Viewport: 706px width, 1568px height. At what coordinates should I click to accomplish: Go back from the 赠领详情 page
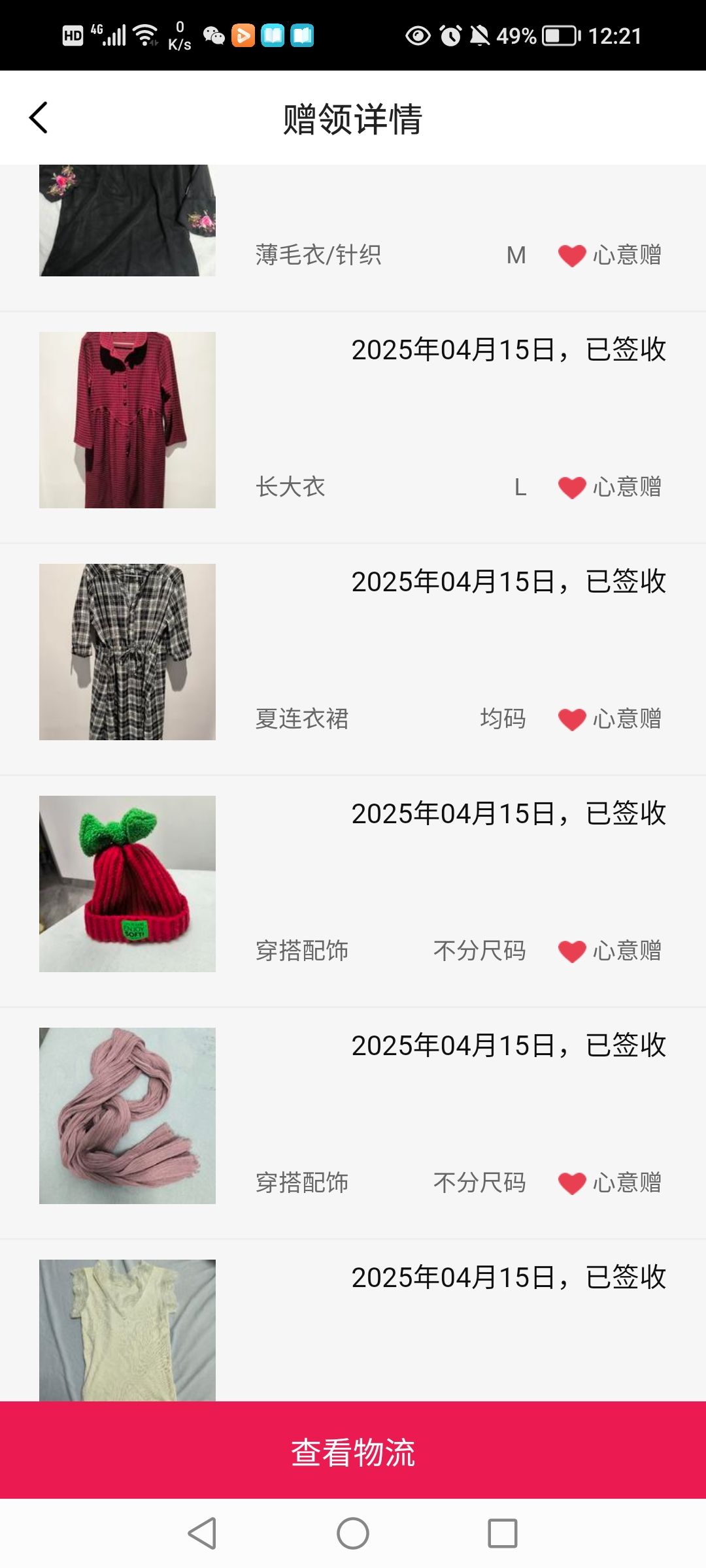tap(39, 118)
